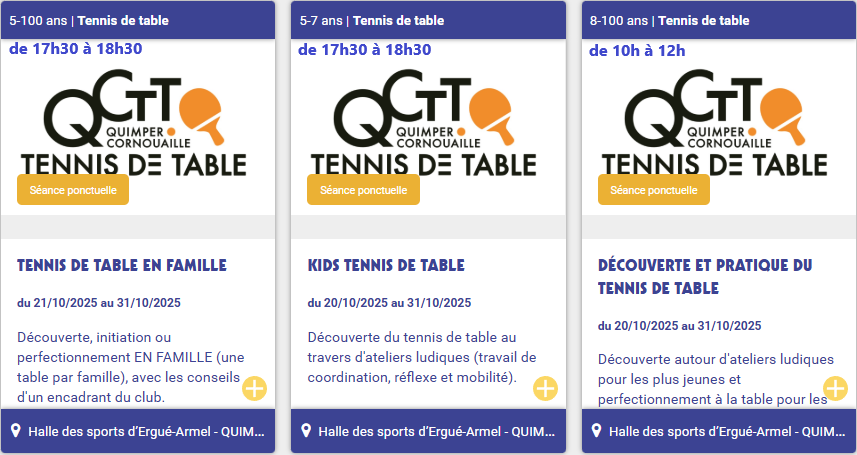Tap Séance ponctuelle on Découverte et pratique card
This screenshot has width=857, height=455.
pyautogui.click(x=653, y=189)
